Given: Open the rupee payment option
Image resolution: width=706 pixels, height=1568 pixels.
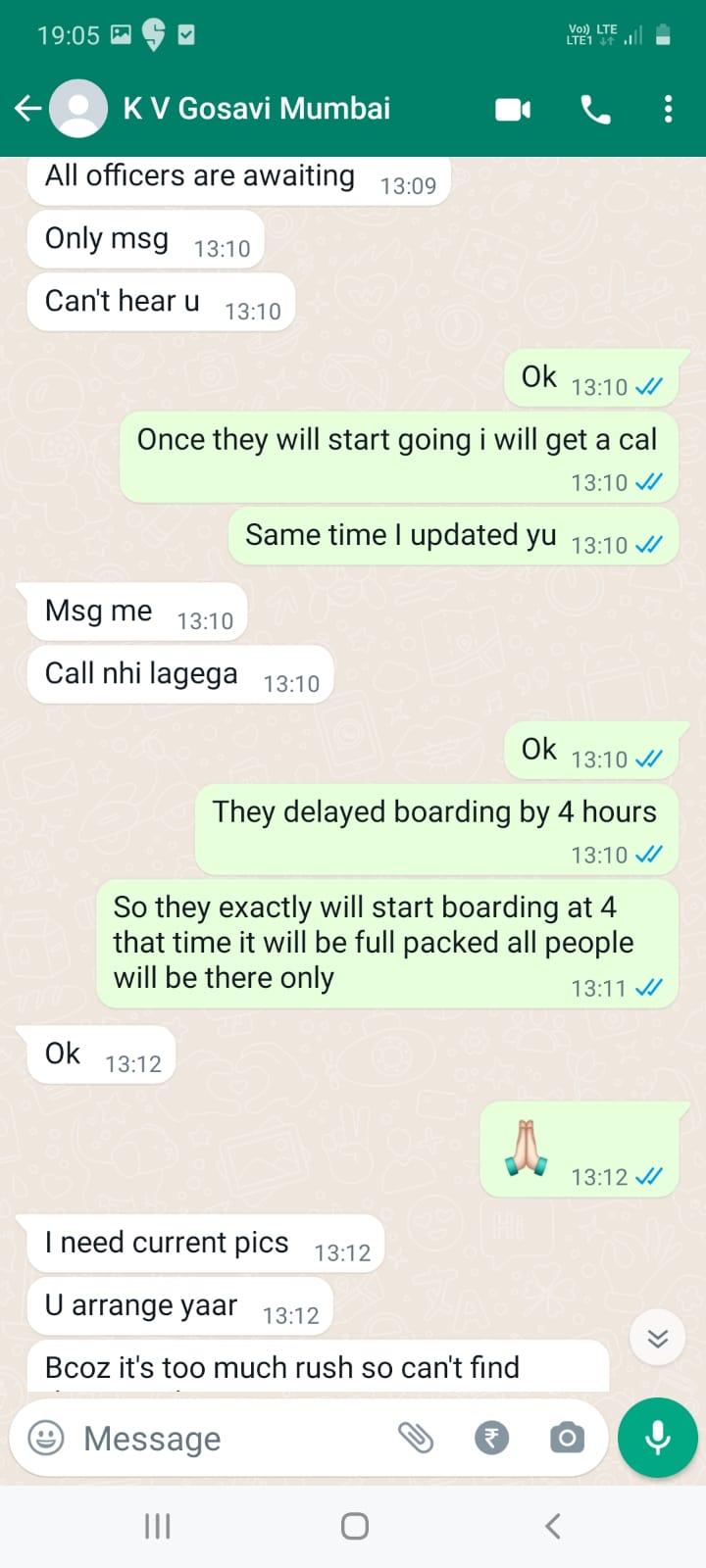Looking at the screenshot, I should (492, 1438).
